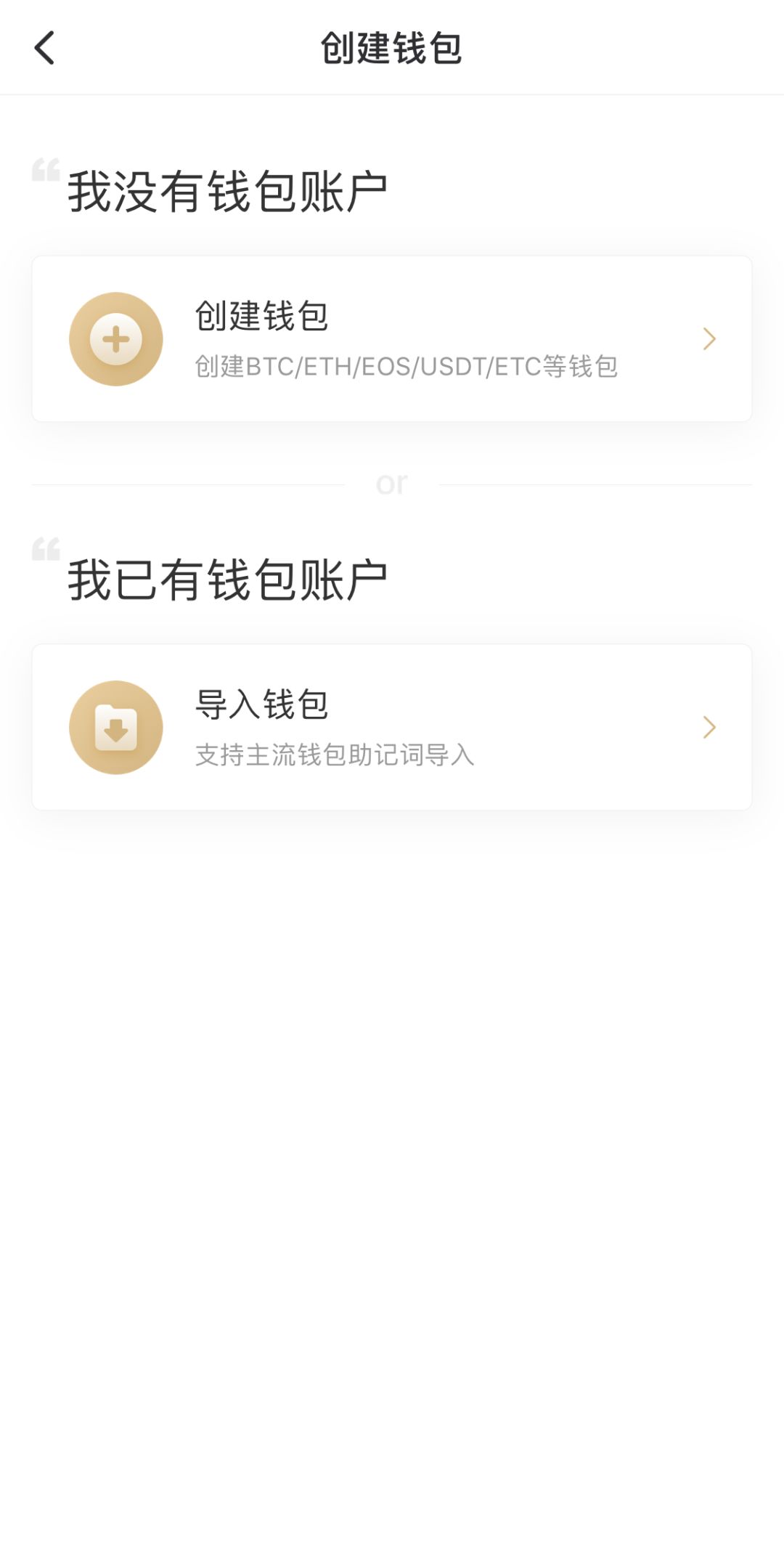Screen dimensions: 784x1560
Task: Tap the 我已有钱包账户 section heading
Action: (x=225, y=575)
